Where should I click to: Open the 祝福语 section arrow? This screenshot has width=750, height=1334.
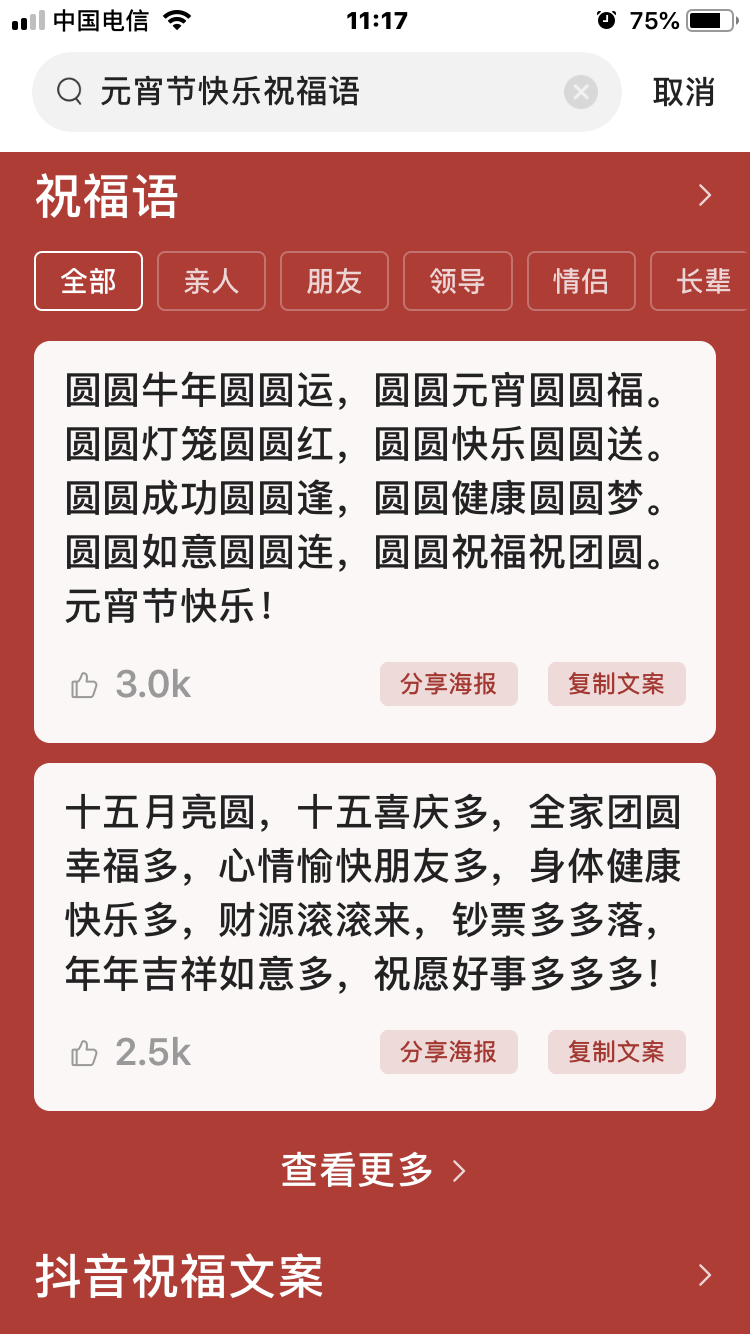click(x=705, y=196)
